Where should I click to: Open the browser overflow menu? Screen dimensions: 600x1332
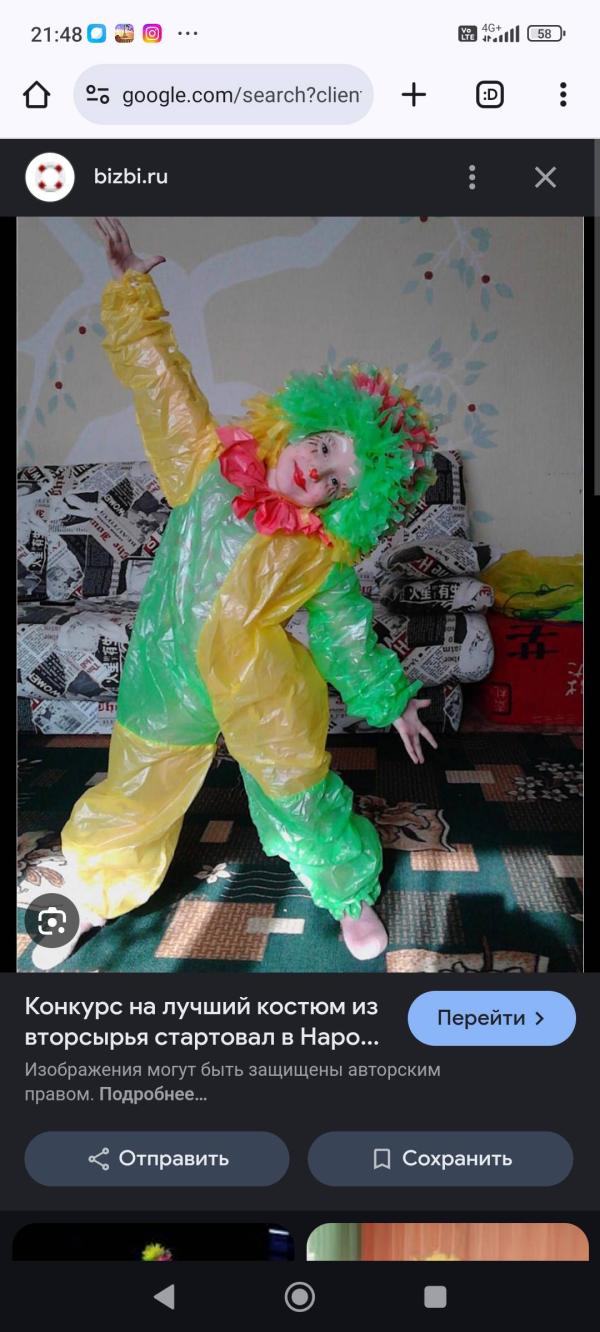coord(563,95)
